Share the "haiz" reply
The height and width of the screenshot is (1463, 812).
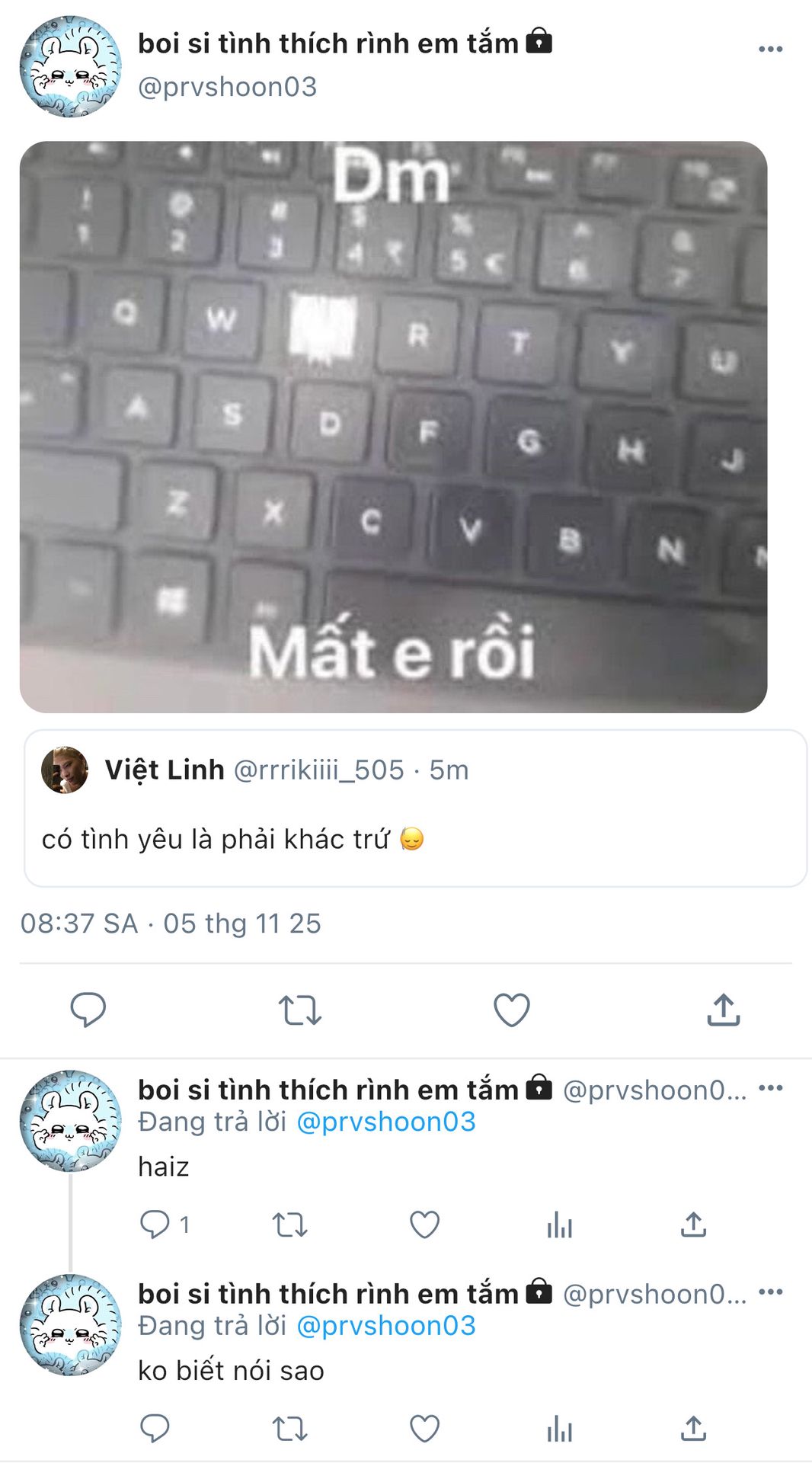(693, 1225)
